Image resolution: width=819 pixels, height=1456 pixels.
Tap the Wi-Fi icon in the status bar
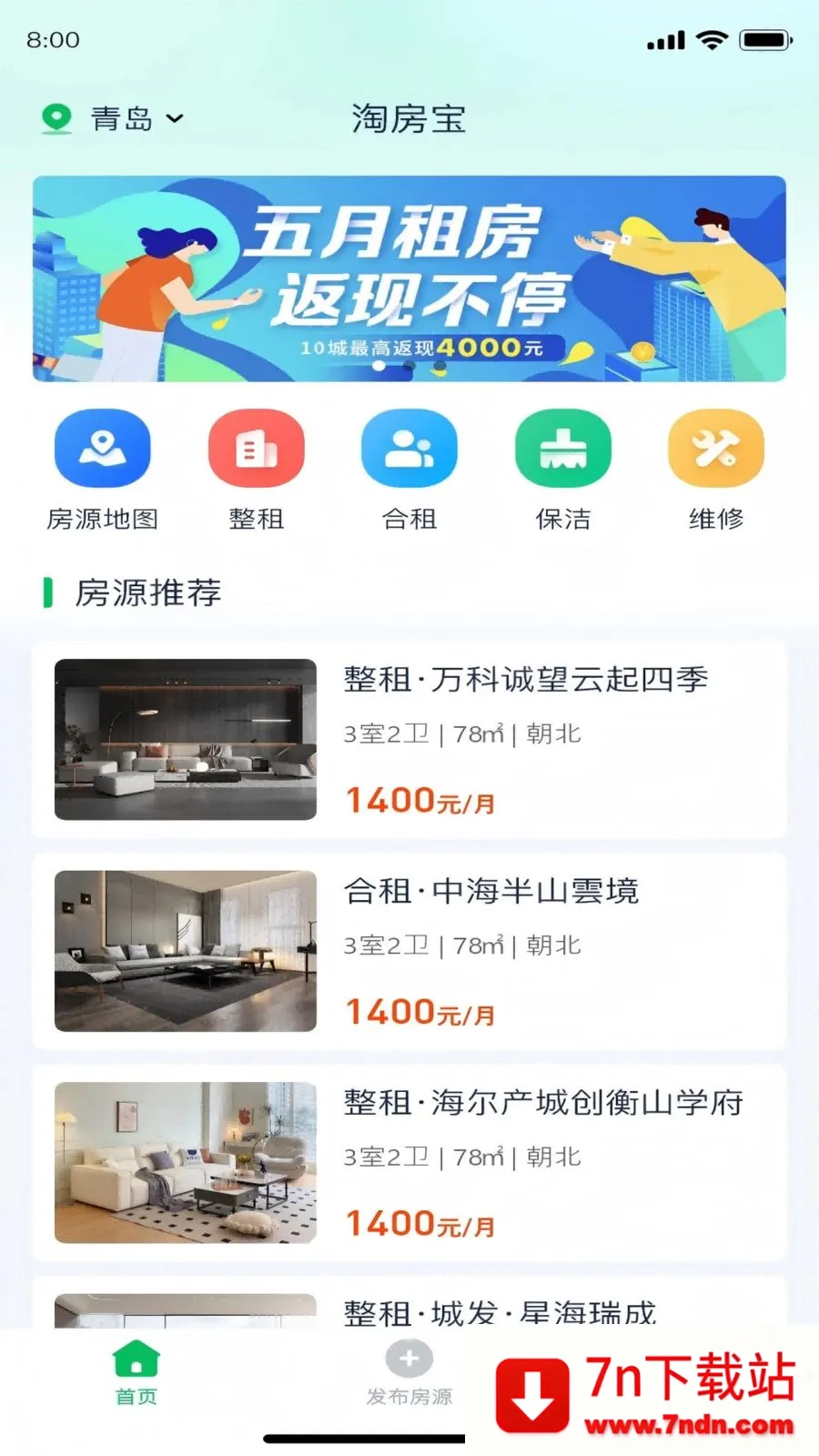click(x=713, y=40)
